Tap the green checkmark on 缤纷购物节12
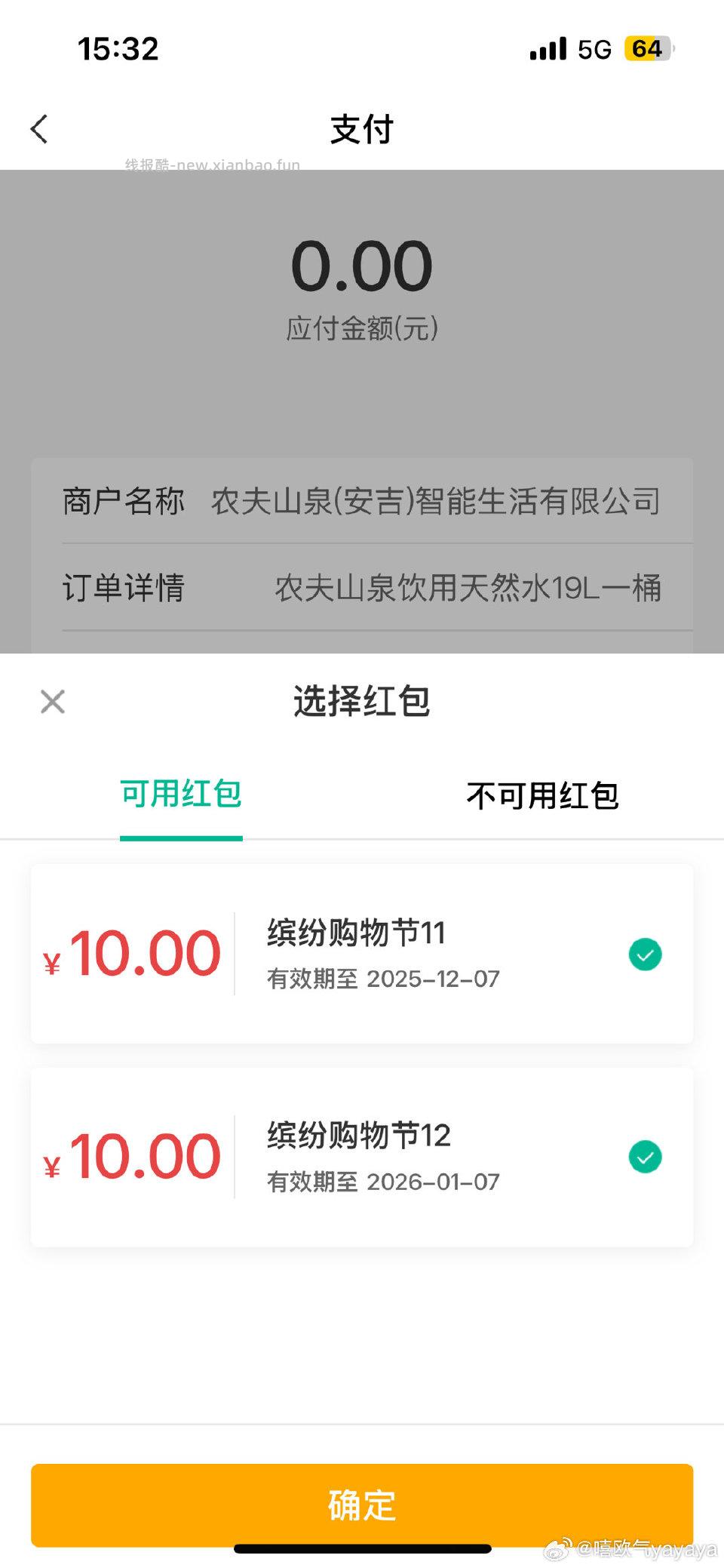 click(644, 1156)
